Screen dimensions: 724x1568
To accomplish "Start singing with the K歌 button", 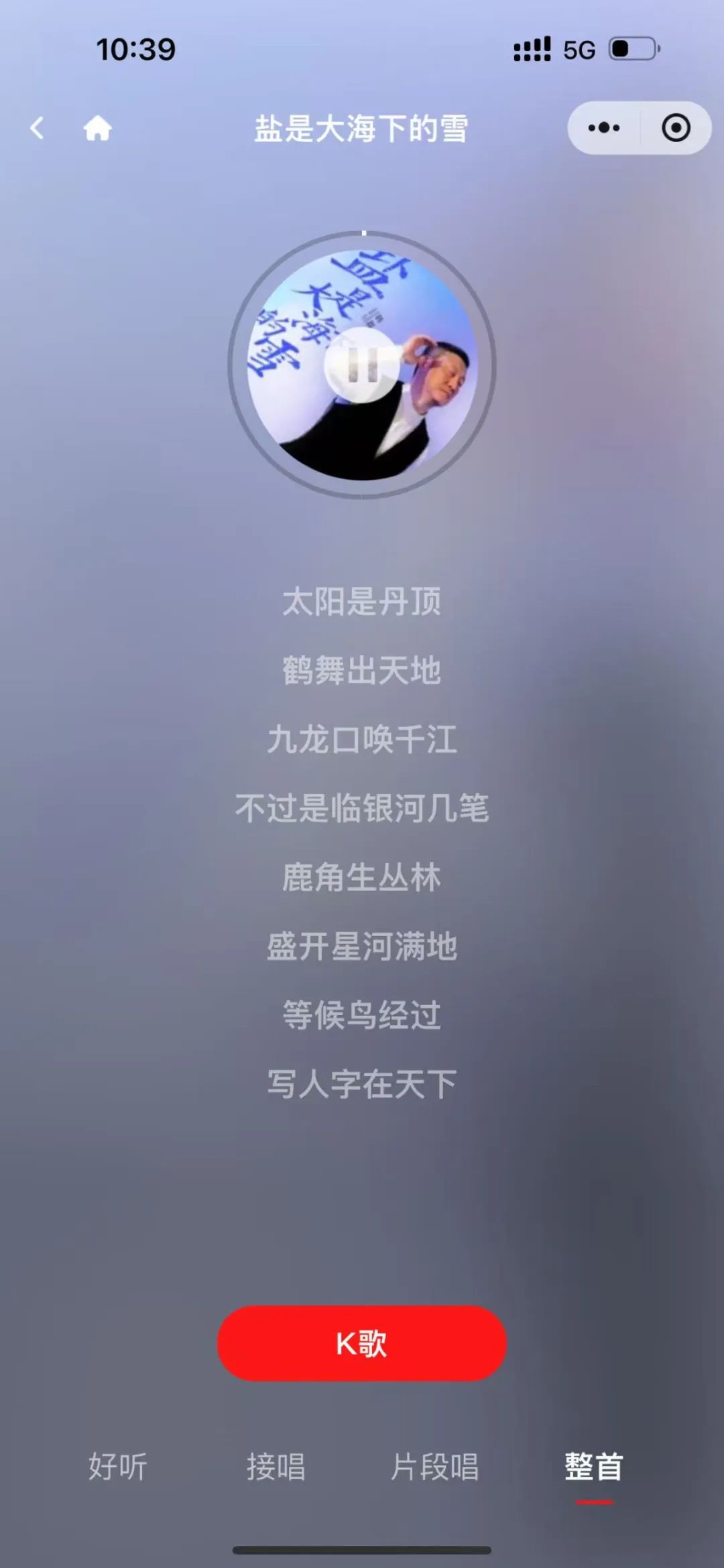I will pyautogui.click(x=362, y=1343).
